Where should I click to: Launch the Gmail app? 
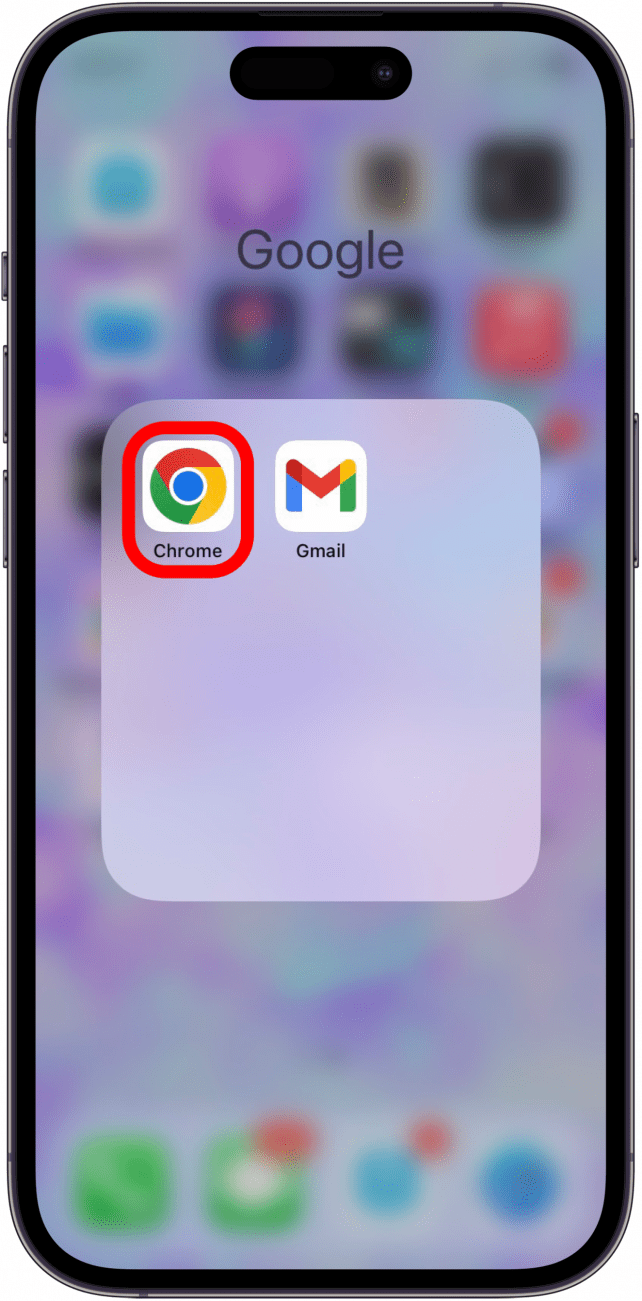321,486
